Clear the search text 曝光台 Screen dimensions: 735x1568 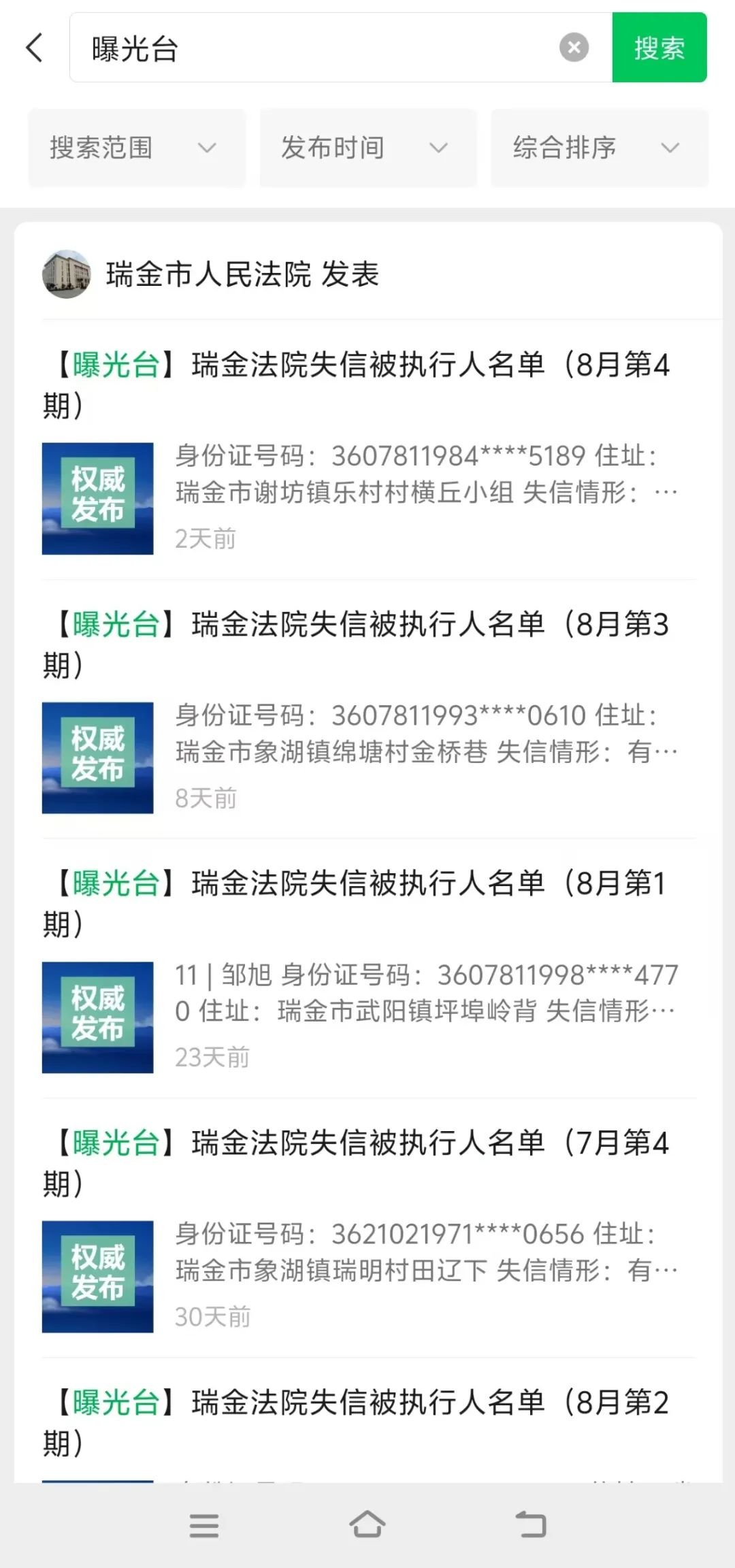click(x=574, y=48)
